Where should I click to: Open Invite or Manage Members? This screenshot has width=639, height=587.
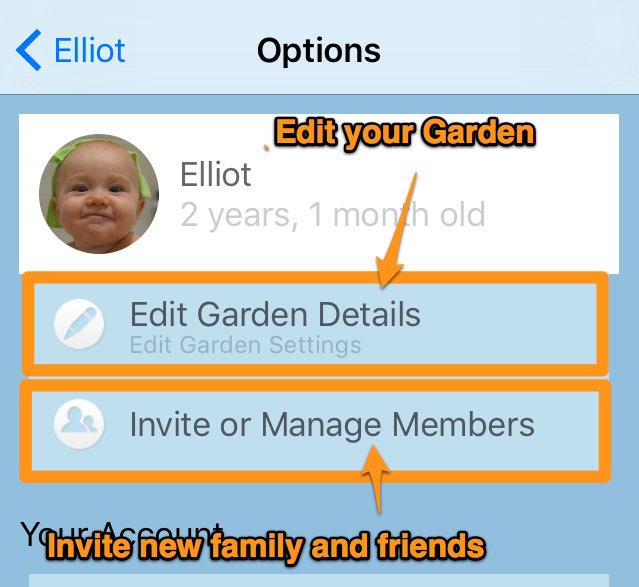tap(331, 425)
